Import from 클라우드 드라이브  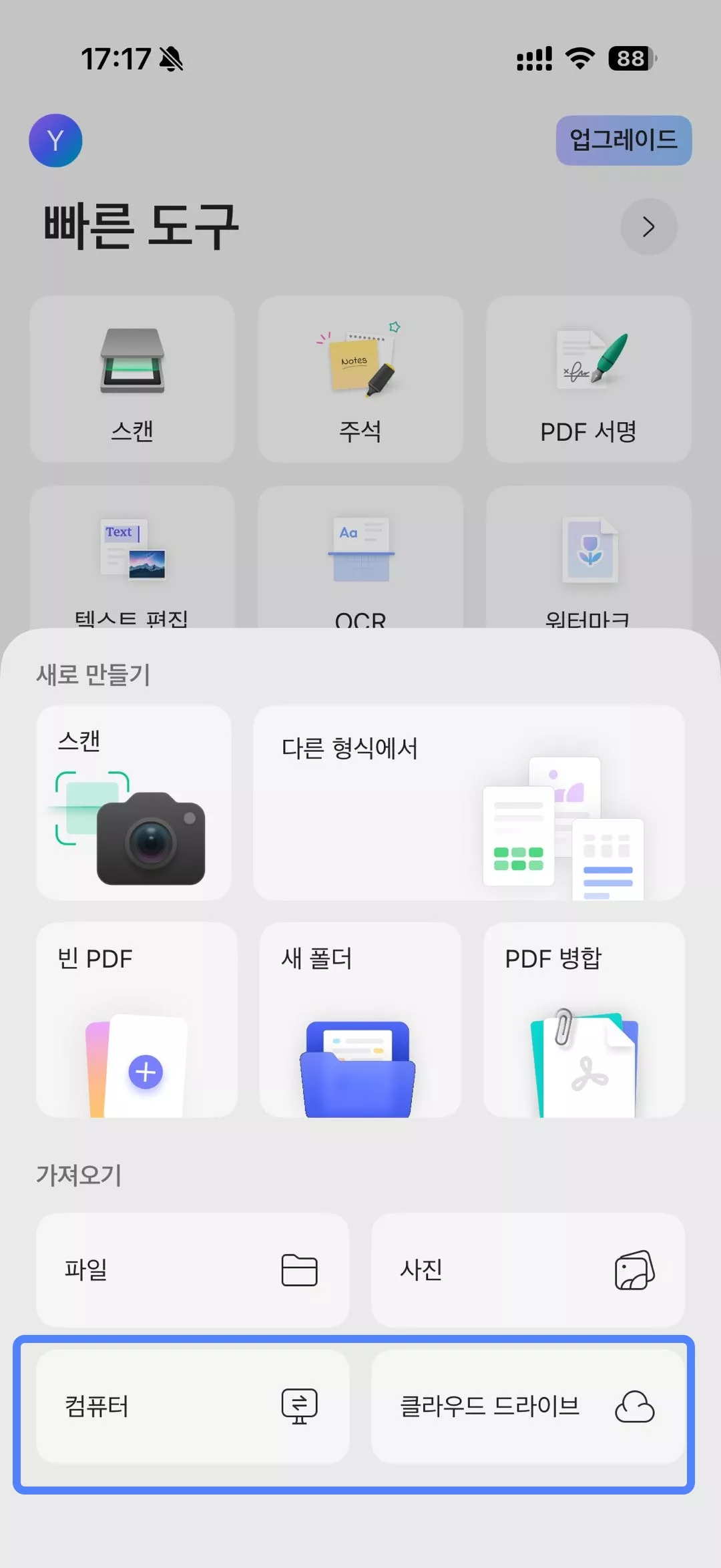(x=527, y=1406)
